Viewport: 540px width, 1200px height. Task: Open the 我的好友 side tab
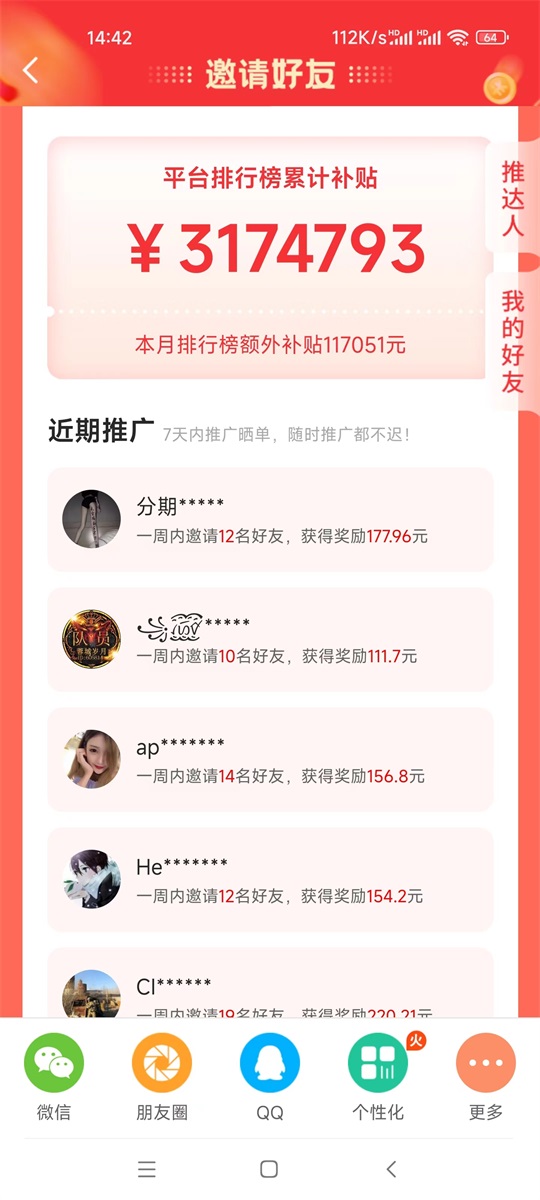pos(512,341)
